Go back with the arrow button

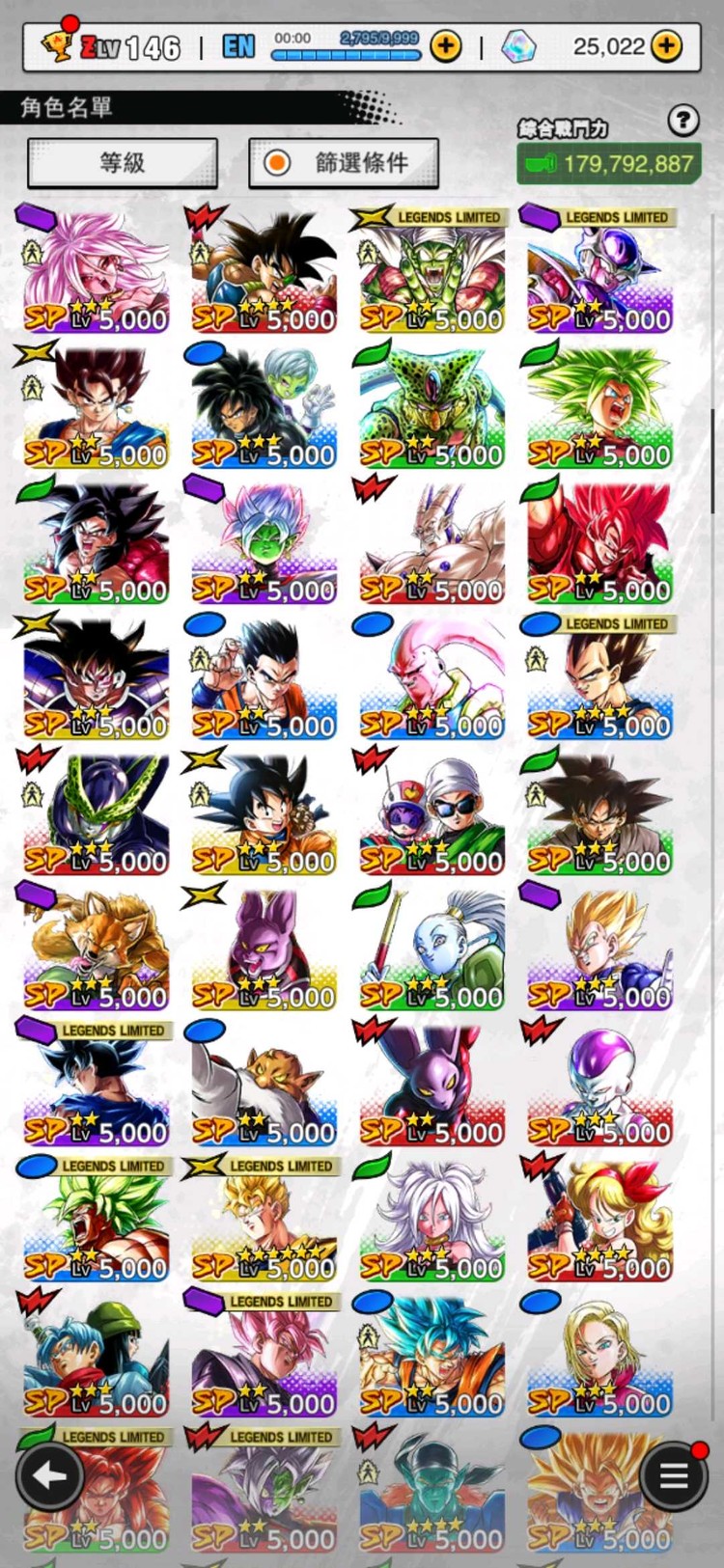48,1475
